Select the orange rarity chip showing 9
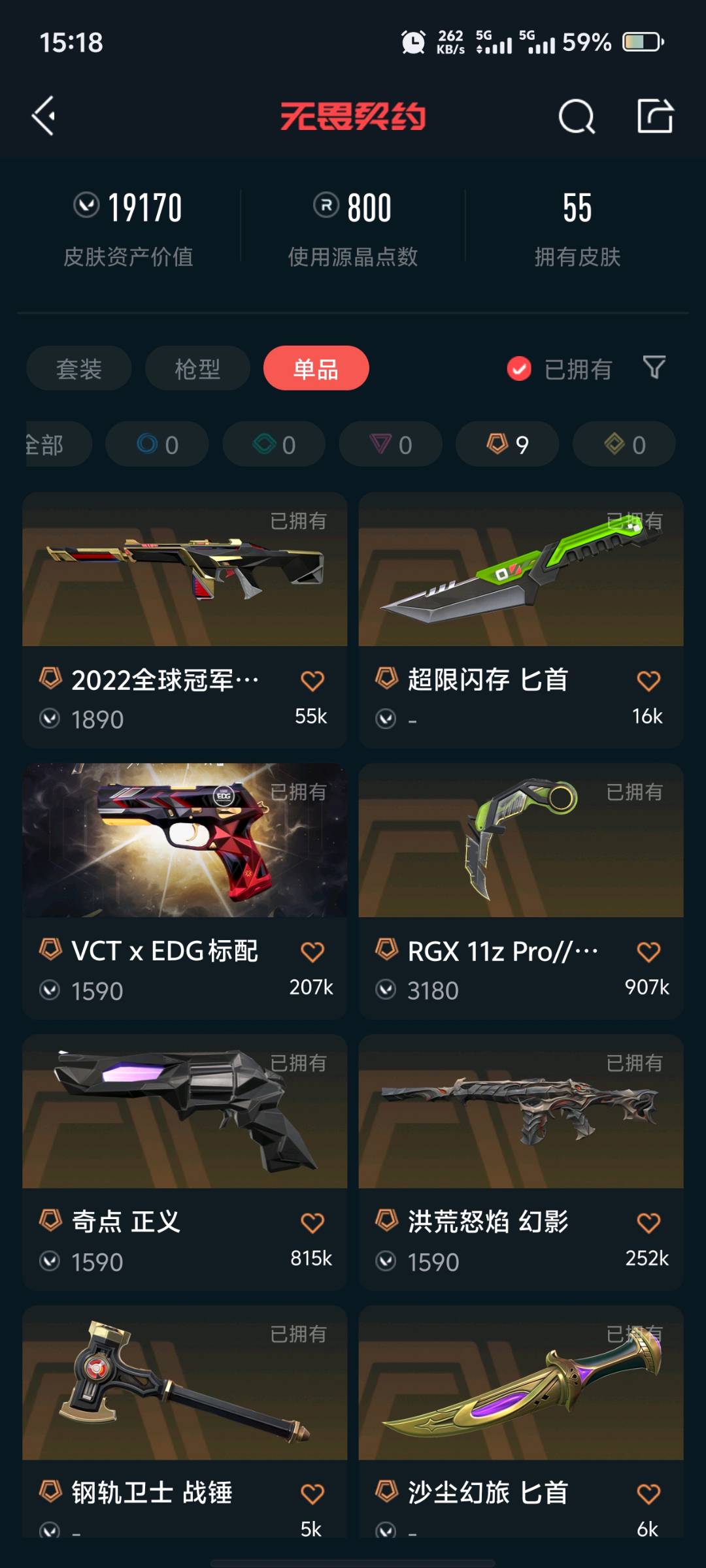This screenshot has height=1568, width=706. 507,444
